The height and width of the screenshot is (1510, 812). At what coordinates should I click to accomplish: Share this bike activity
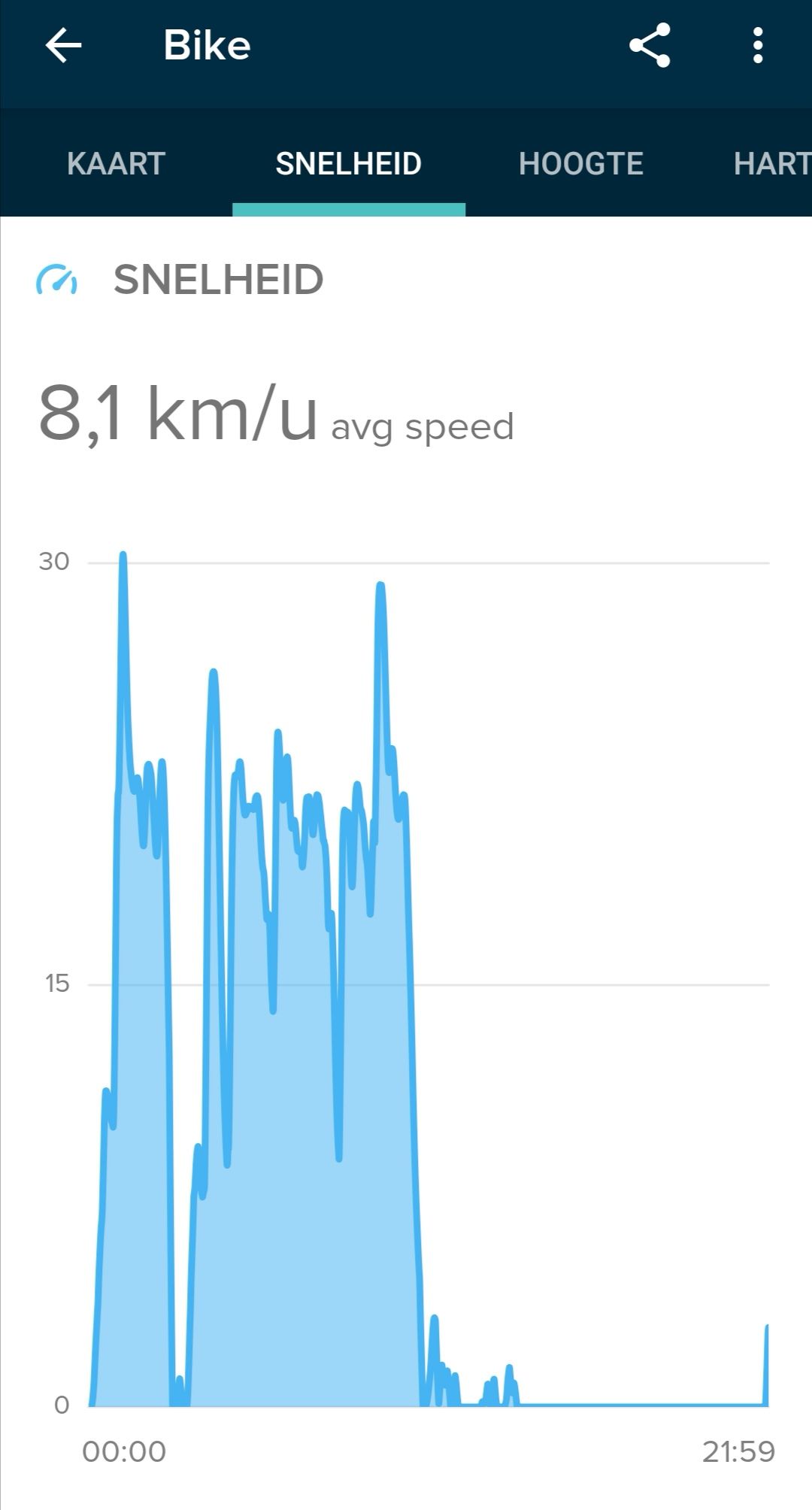point(650,46)
